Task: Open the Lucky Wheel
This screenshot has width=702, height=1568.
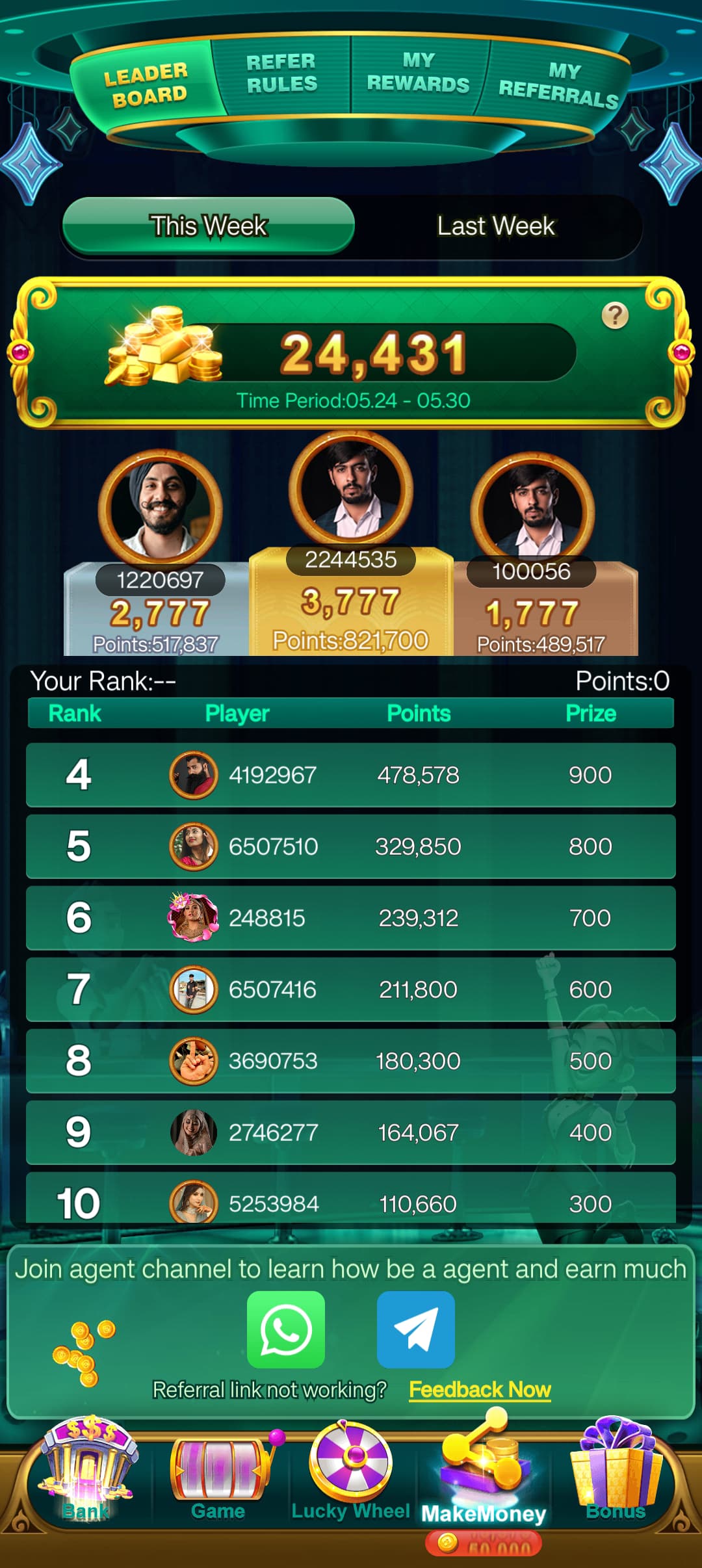Action: click(351, 1472)
